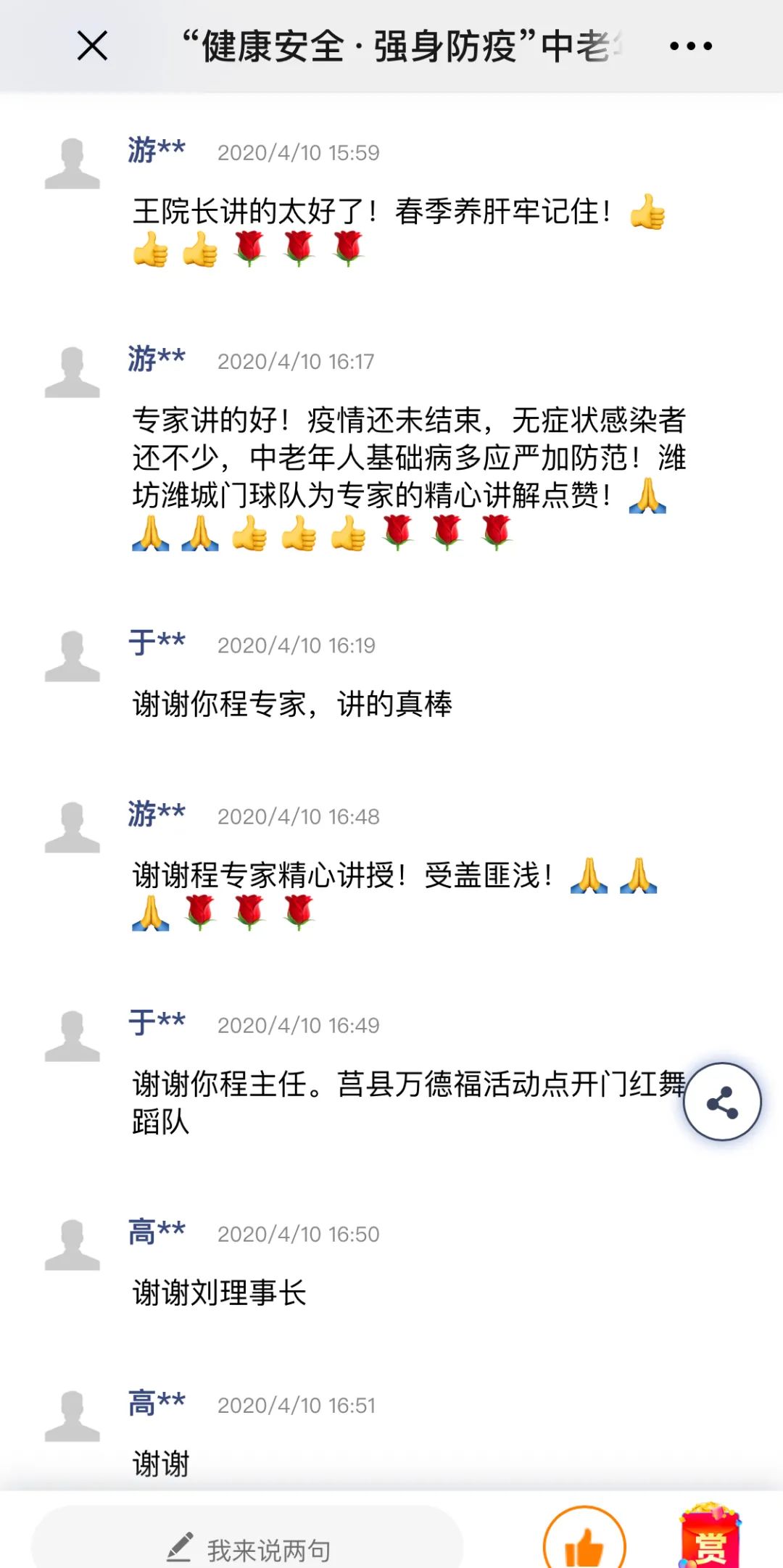Close the page with the X button
This screenshot has width=783, height=1568.
(x=92, y=46)
